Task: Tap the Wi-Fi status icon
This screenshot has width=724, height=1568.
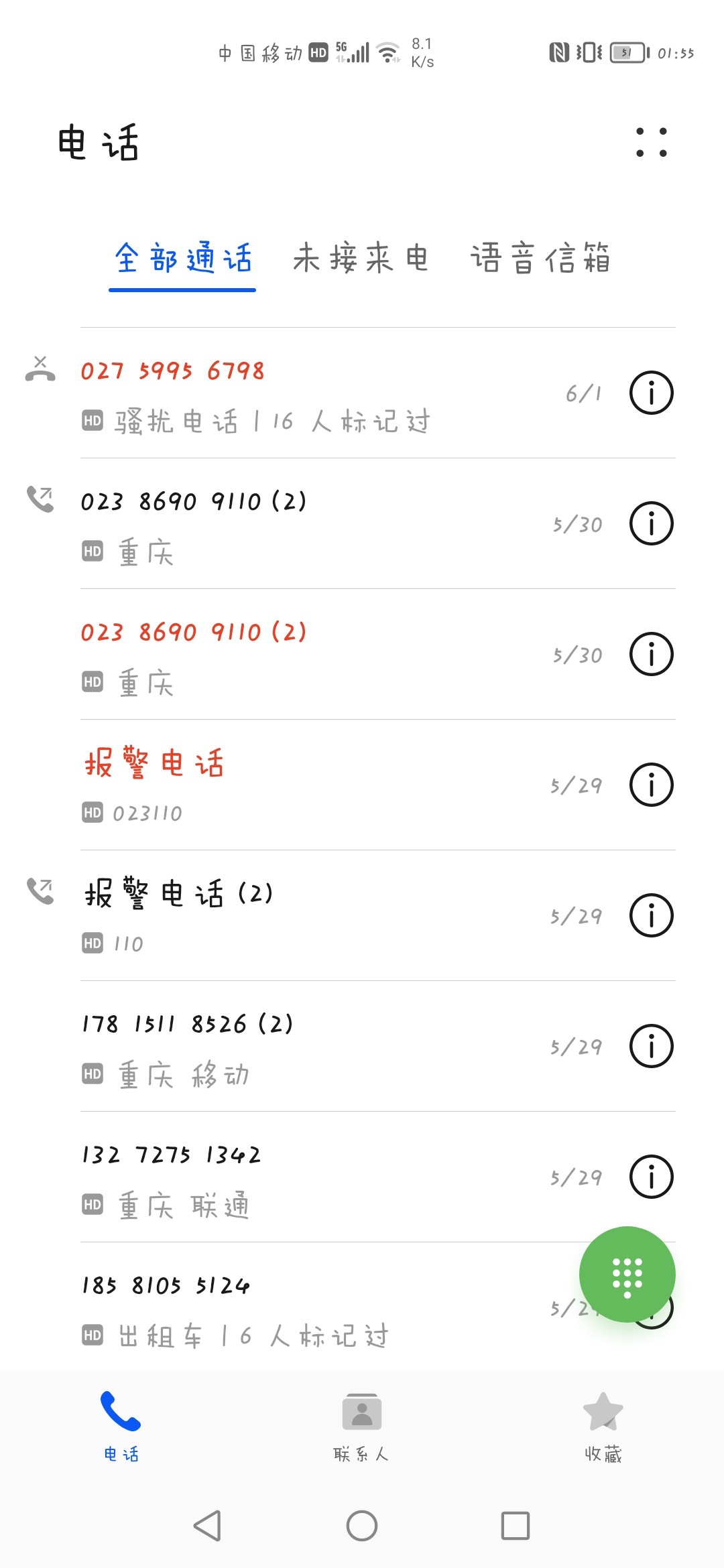Action: point(386,51)
